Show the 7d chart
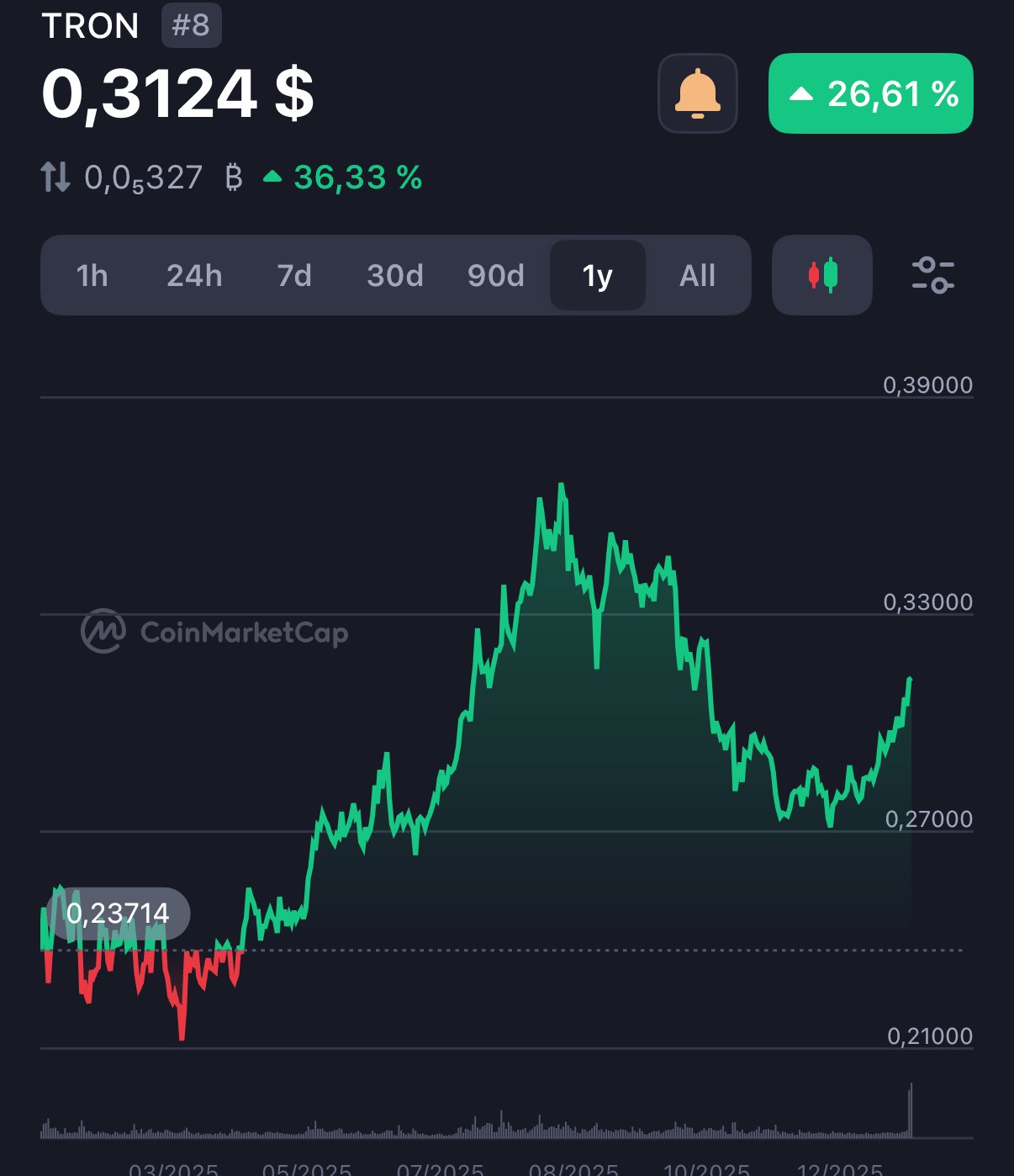This screenshot has height=1176, width=1014. coord(294,275)
